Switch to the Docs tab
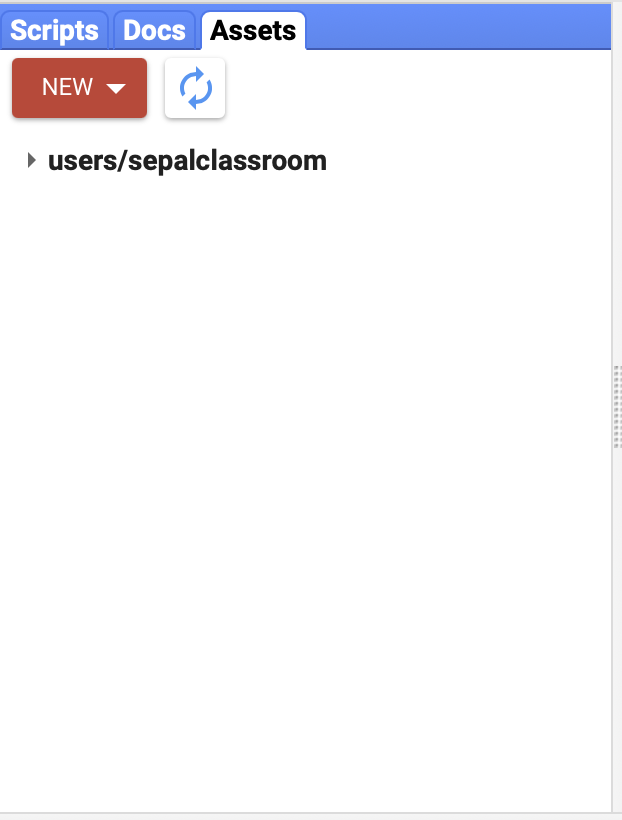 (154, 30)
